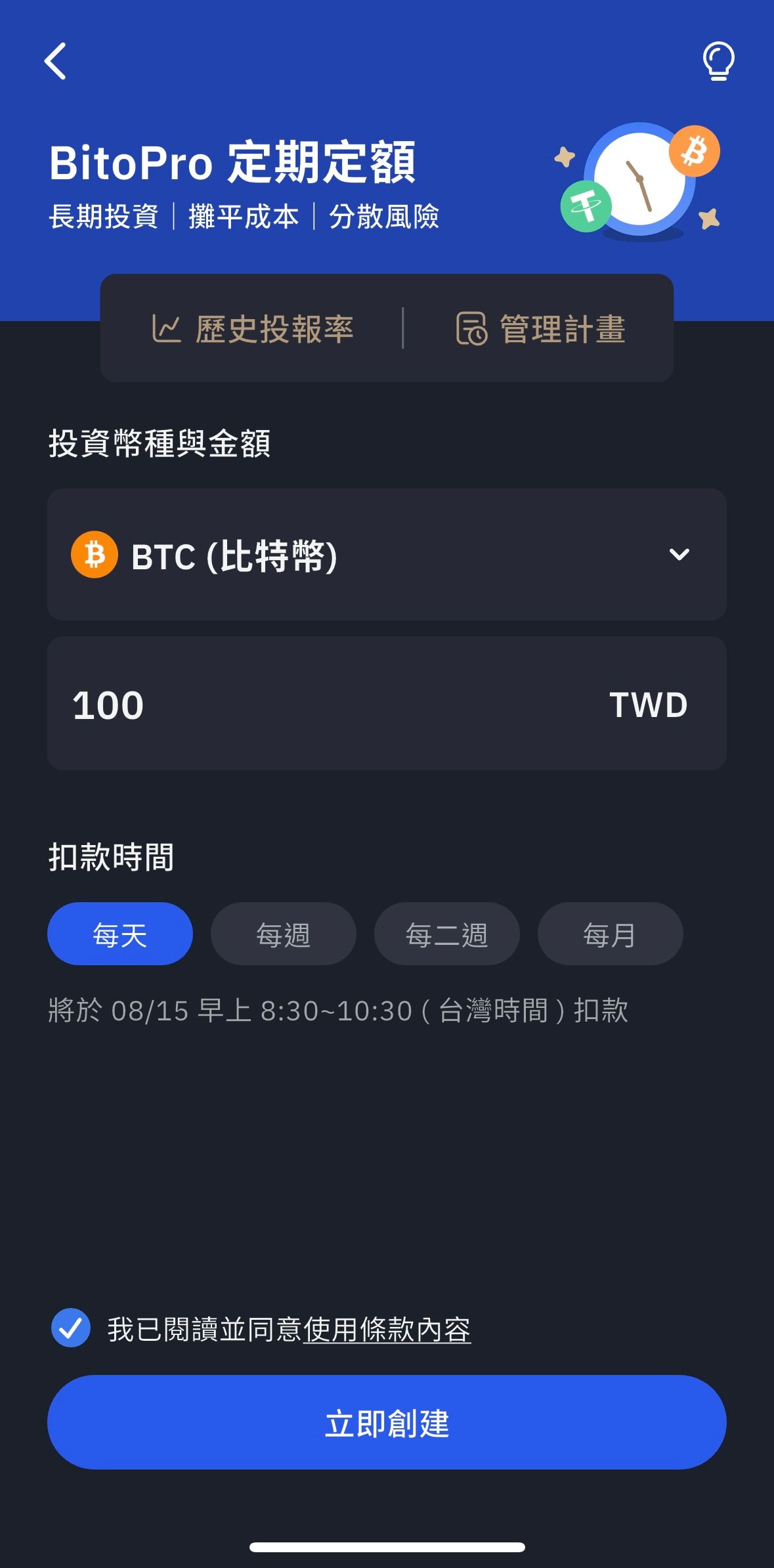Select 每月 deduction option

coord(609,933)
